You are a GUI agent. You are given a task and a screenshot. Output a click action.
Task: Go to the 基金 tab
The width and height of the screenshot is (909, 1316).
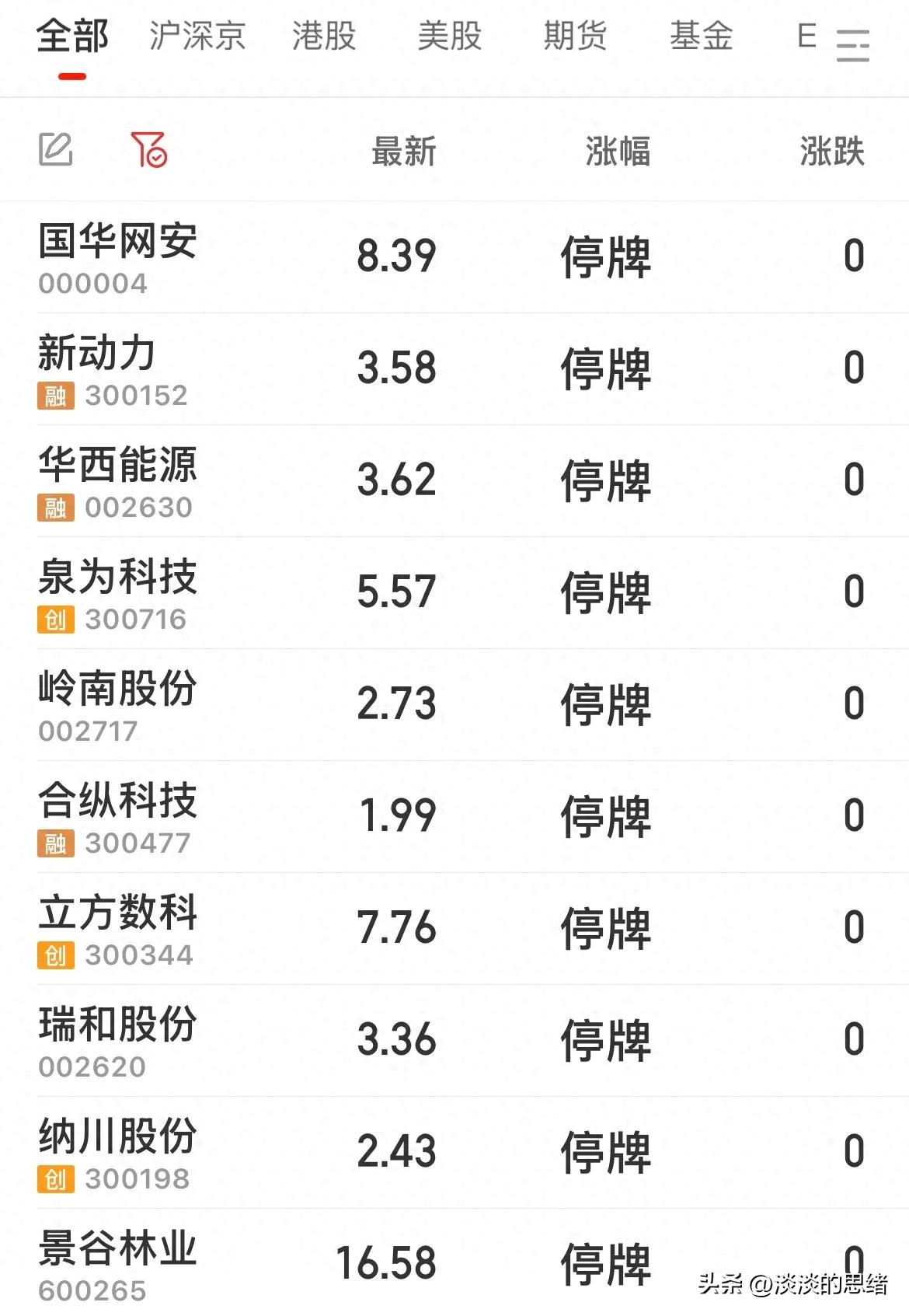pos(701,37)
